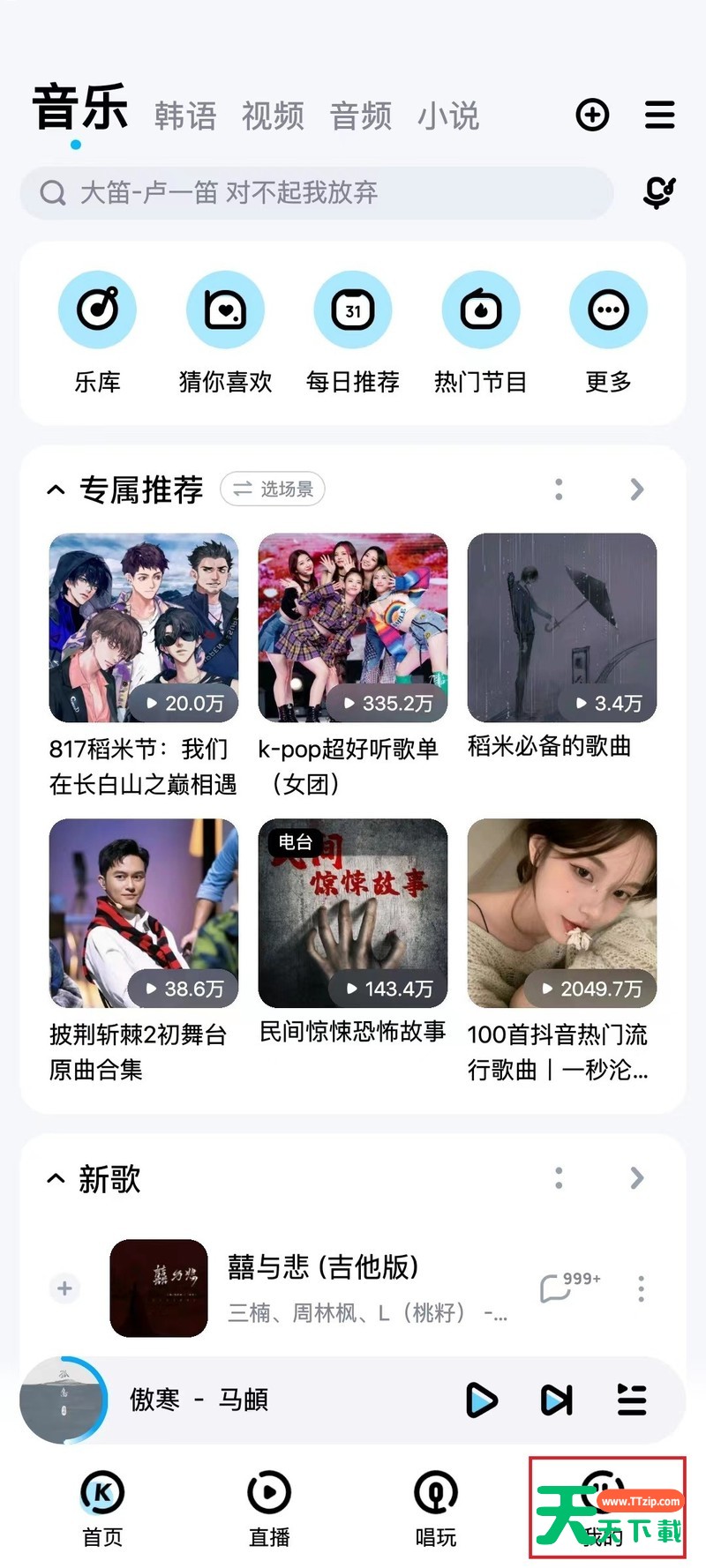Open the 民间惊悚恐怖故事 radio card
The image size is (706, 1568).
[x=353, y=914]
